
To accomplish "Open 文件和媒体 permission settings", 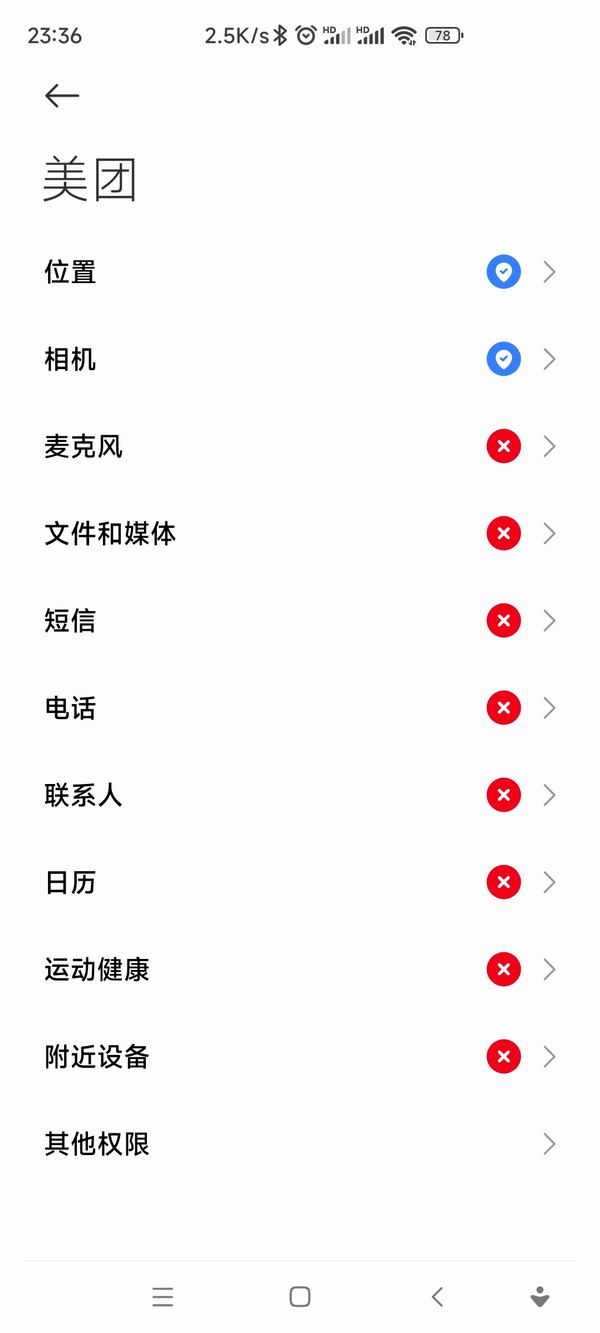I will [300, 533].
